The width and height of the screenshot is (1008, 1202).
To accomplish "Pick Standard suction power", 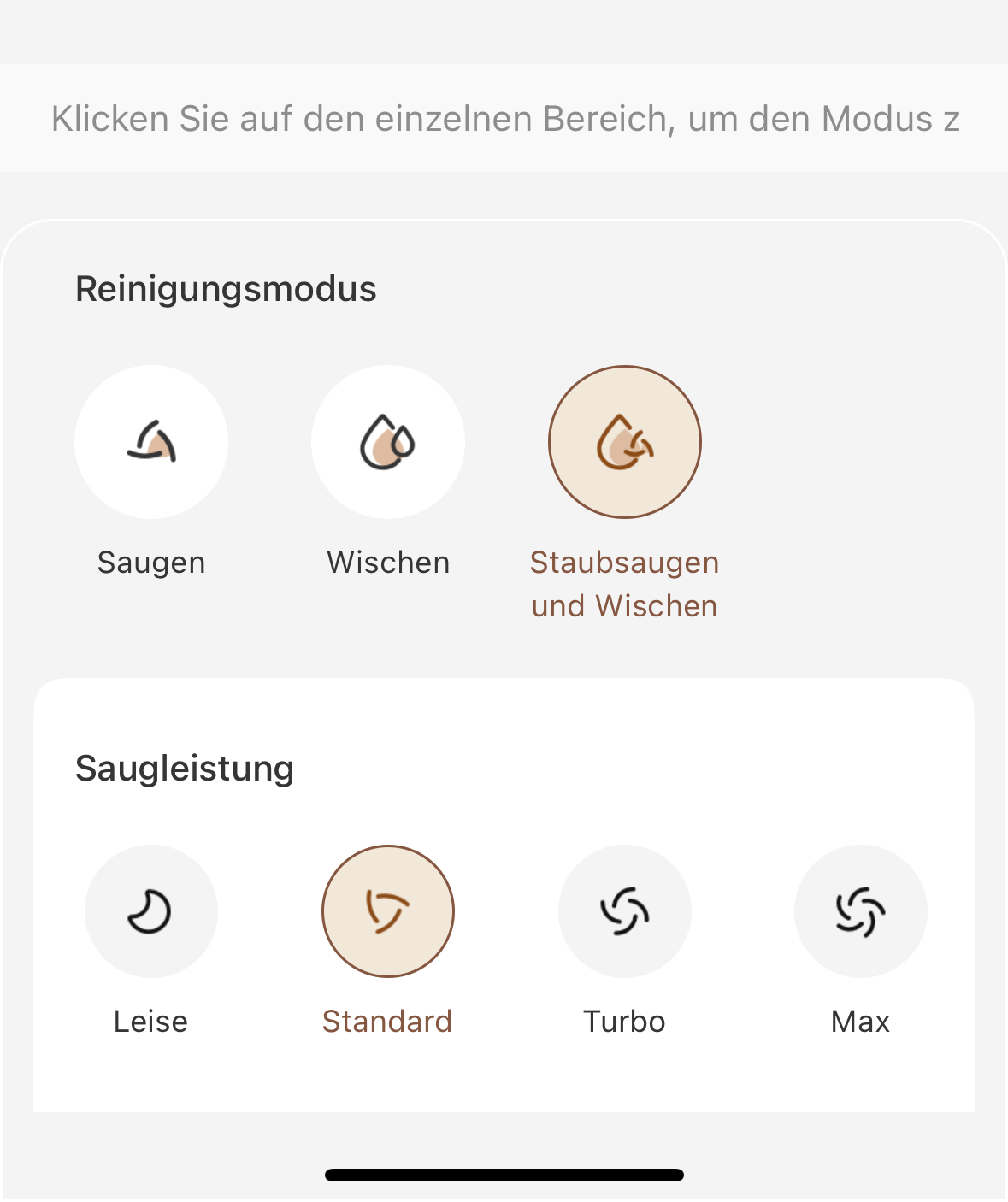I will pos(388,911).
